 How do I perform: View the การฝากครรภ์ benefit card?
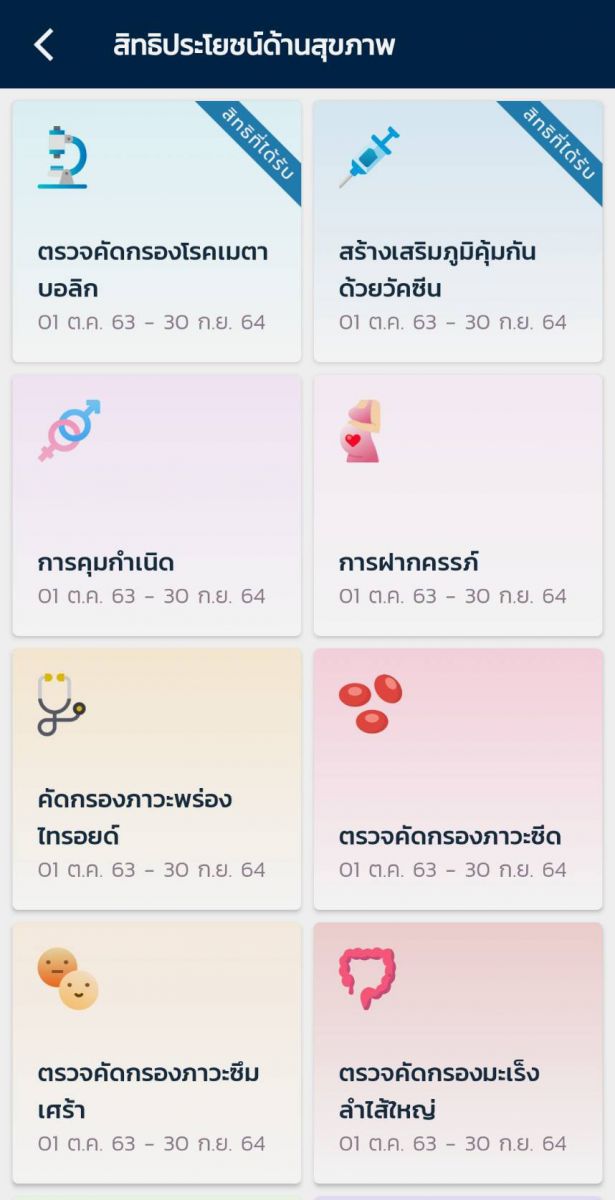click(458, 505)
